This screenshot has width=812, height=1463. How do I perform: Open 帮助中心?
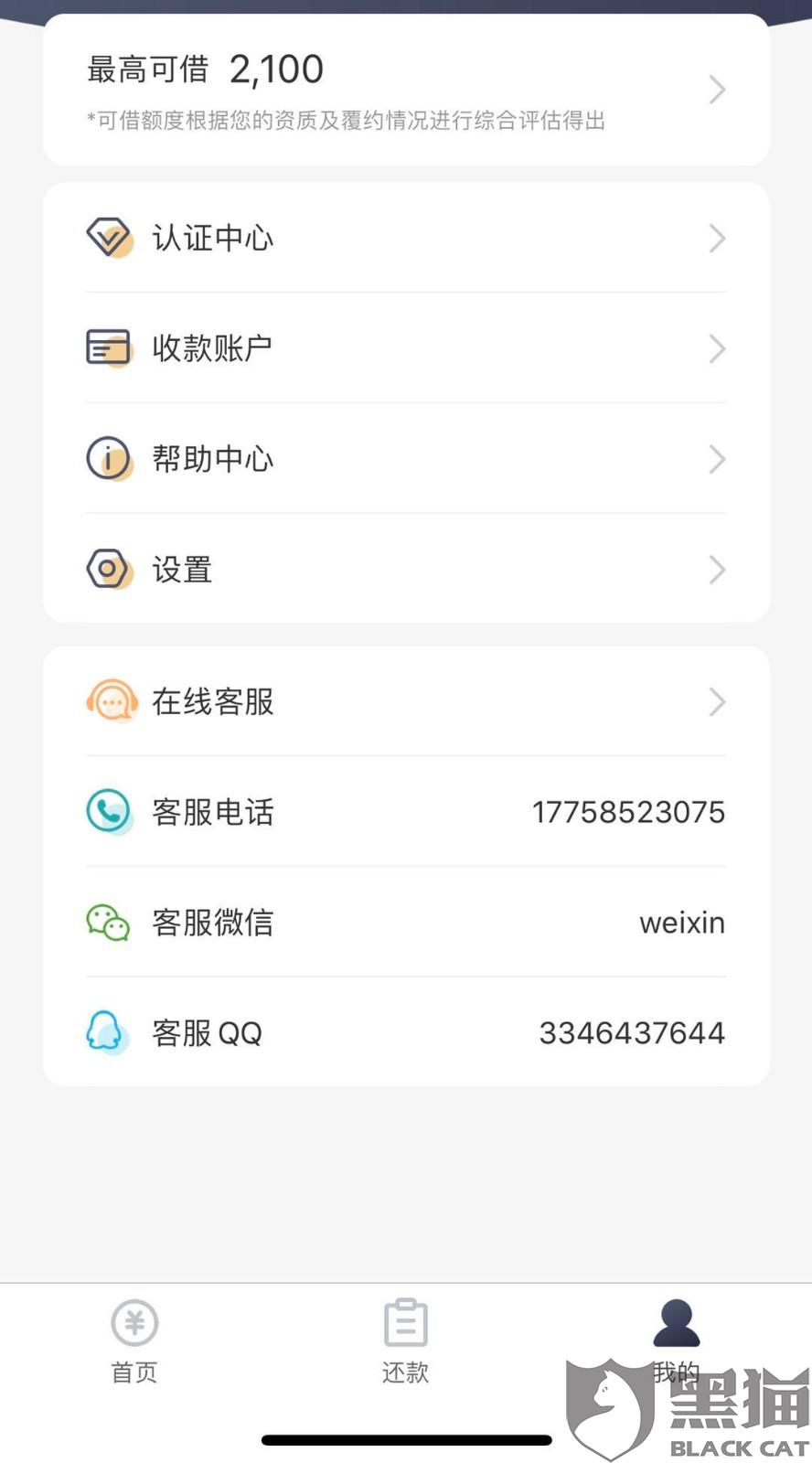[x=406, y=458]
